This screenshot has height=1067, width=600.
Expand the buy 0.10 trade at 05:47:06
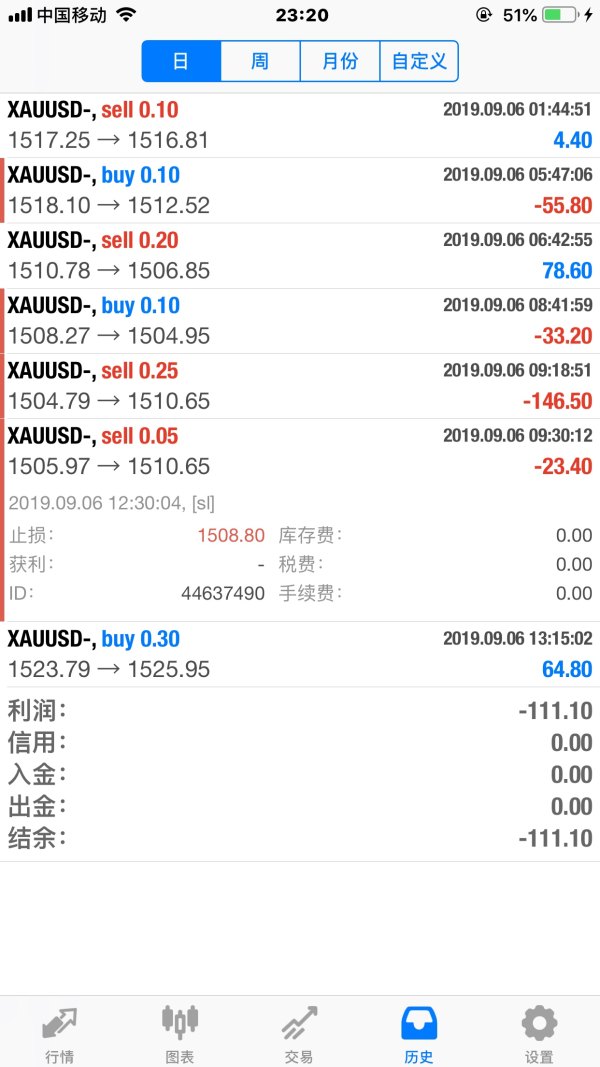(x=300, y=190)
